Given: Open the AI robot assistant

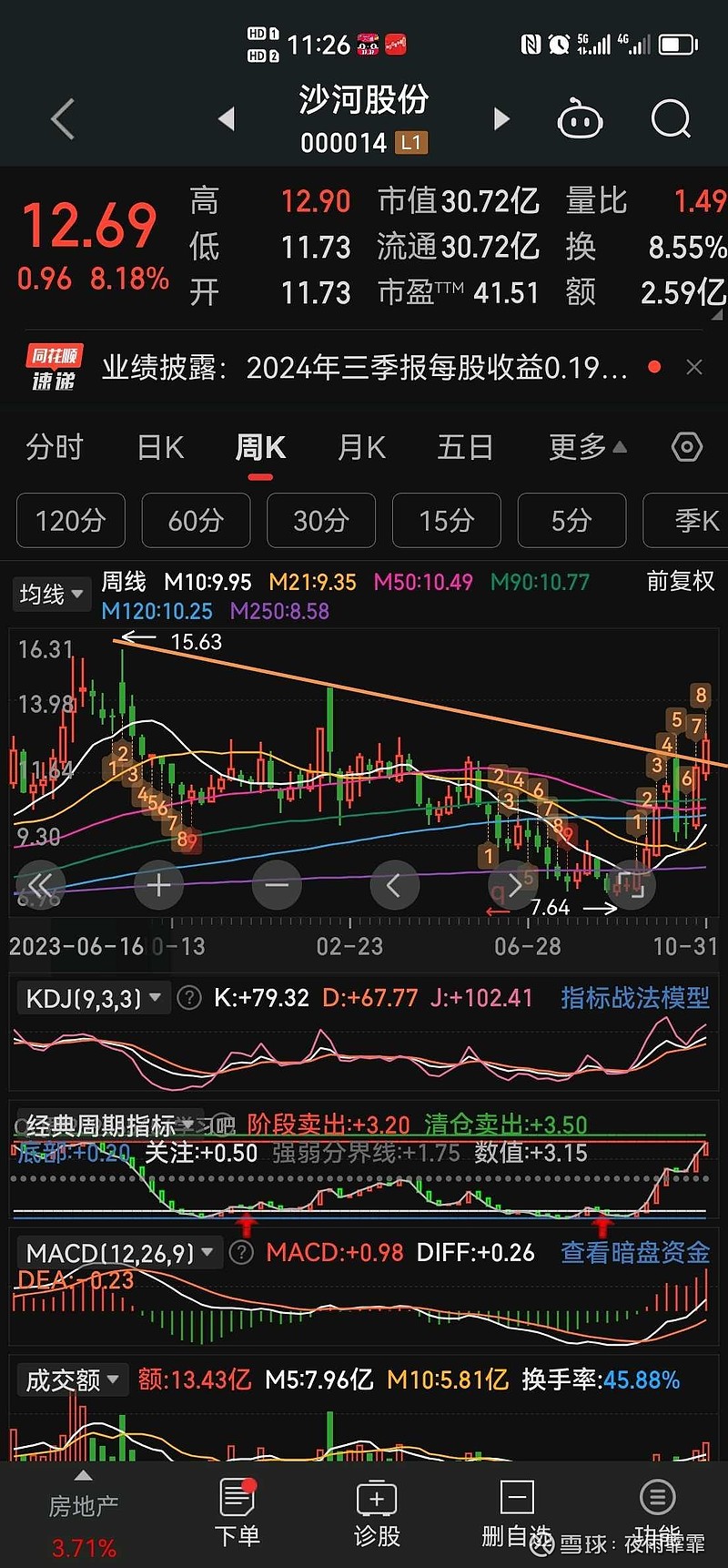Looking at the screenshot, I should (x=580, y=118).
